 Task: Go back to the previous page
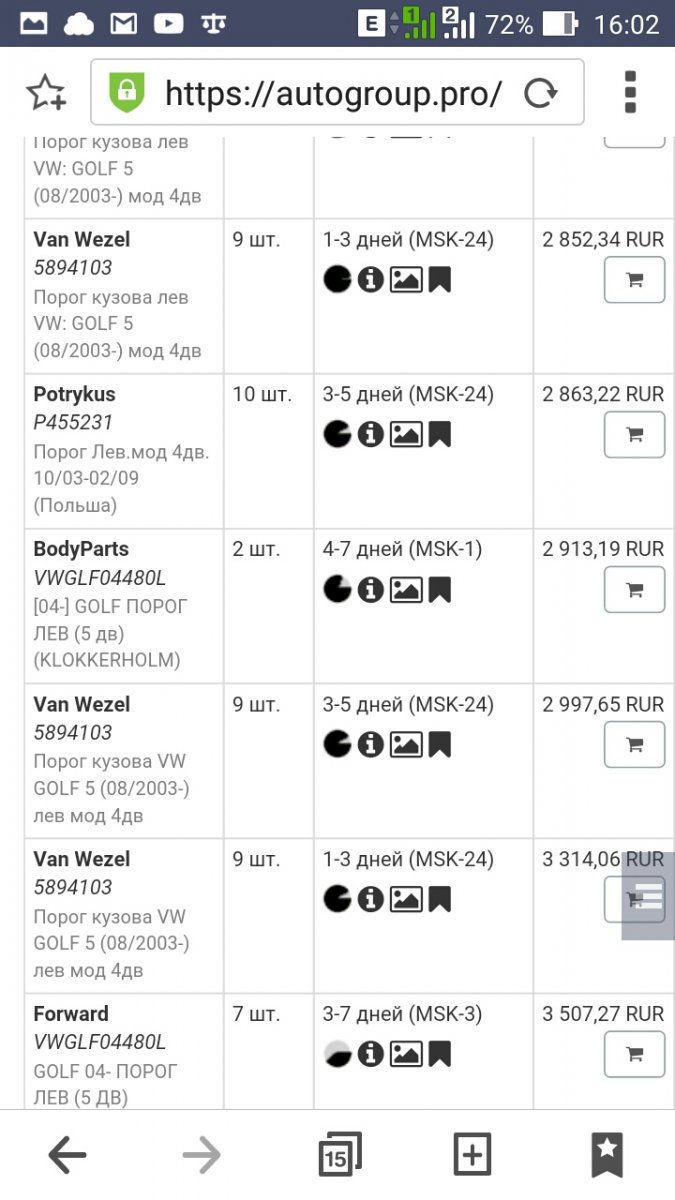(68, 1157)
